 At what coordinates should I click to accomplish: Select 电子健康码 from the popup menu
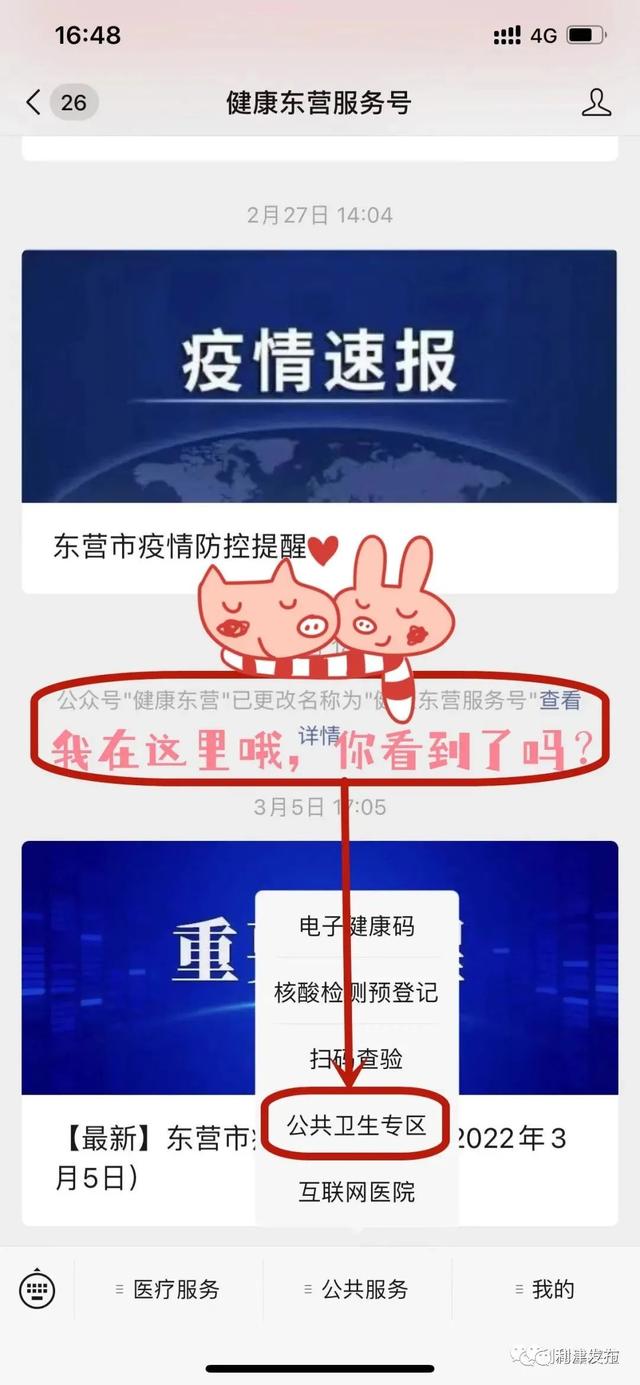point(356,926)
